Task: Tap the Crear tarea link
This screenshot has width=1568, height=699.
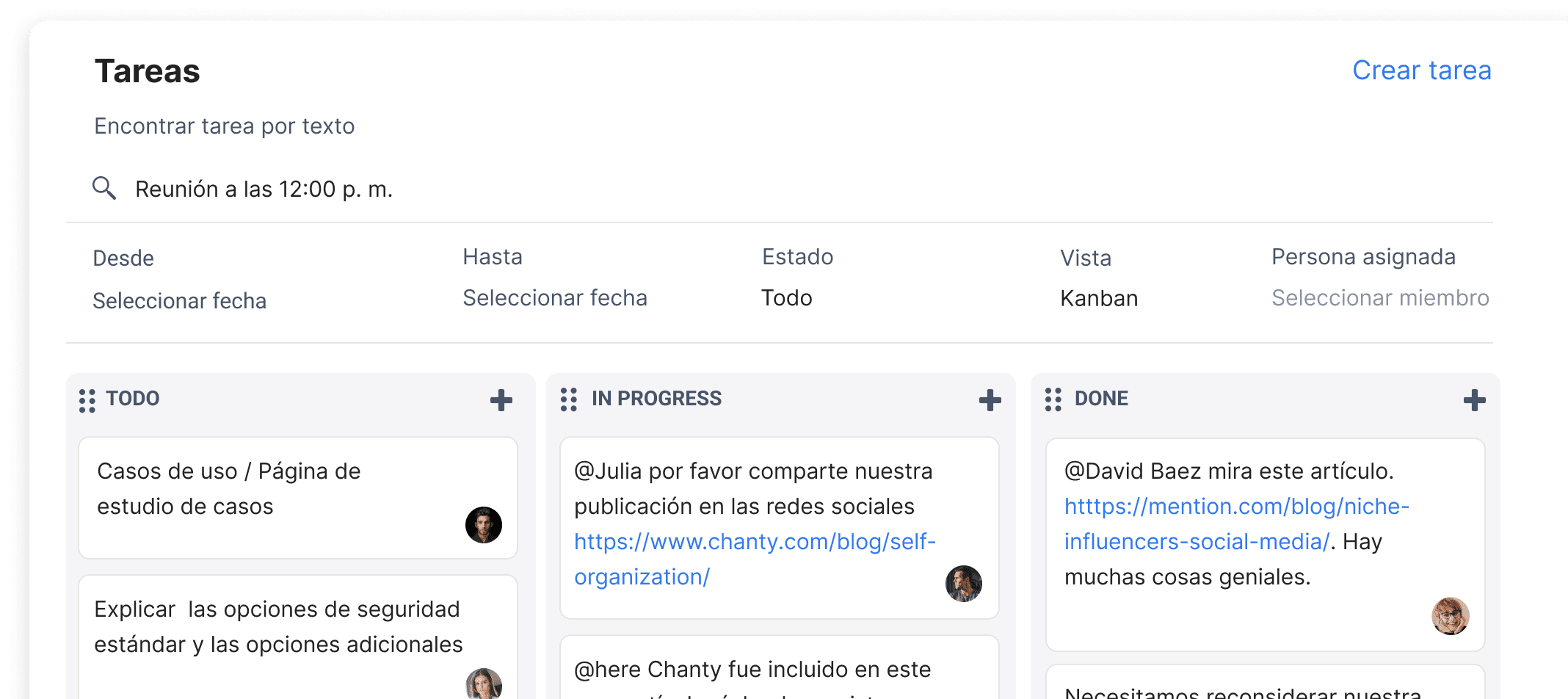Action: [1421, 70]
